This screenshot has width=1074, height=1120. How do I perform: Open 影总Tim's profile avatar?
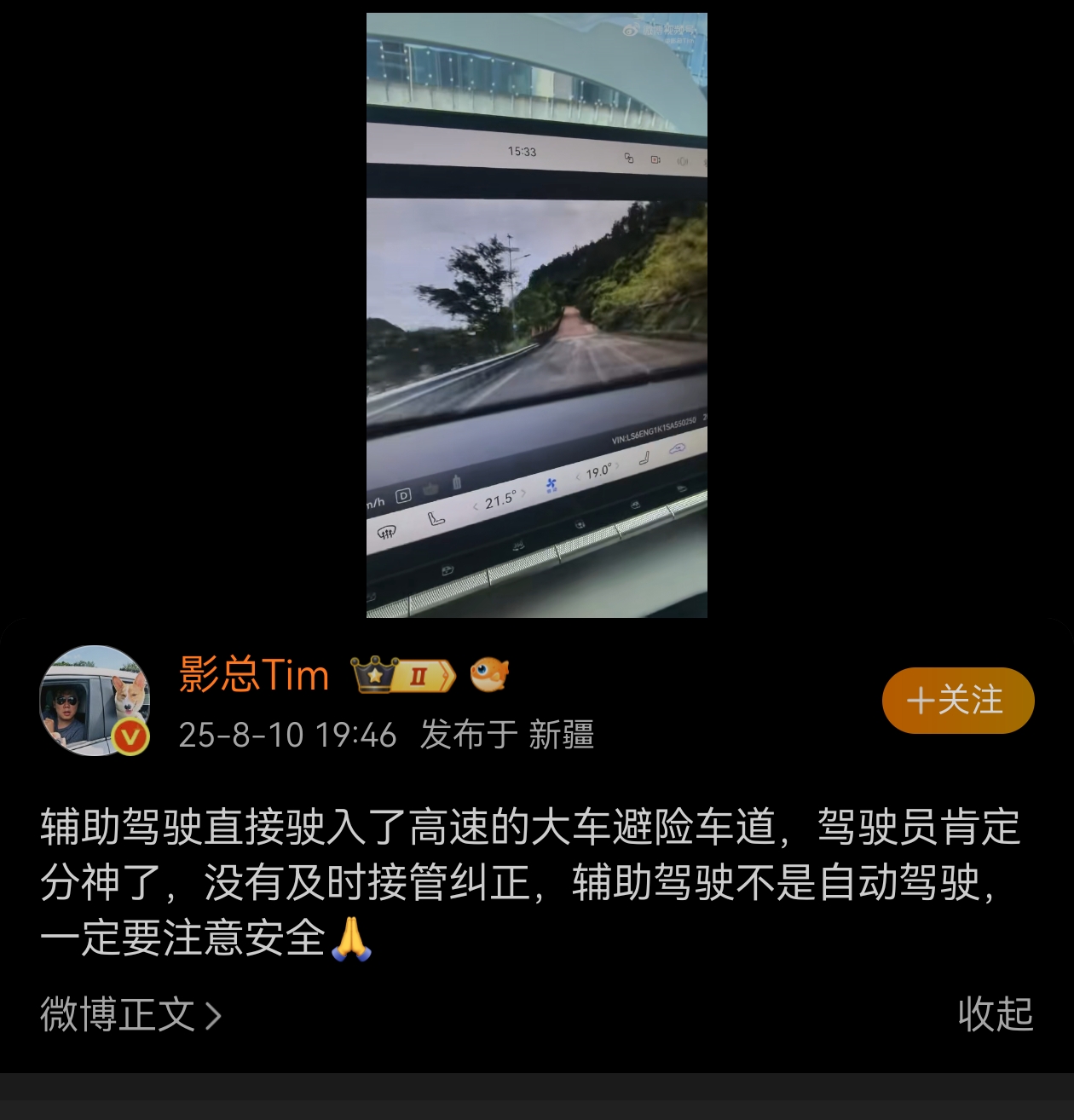click(95, 701)
